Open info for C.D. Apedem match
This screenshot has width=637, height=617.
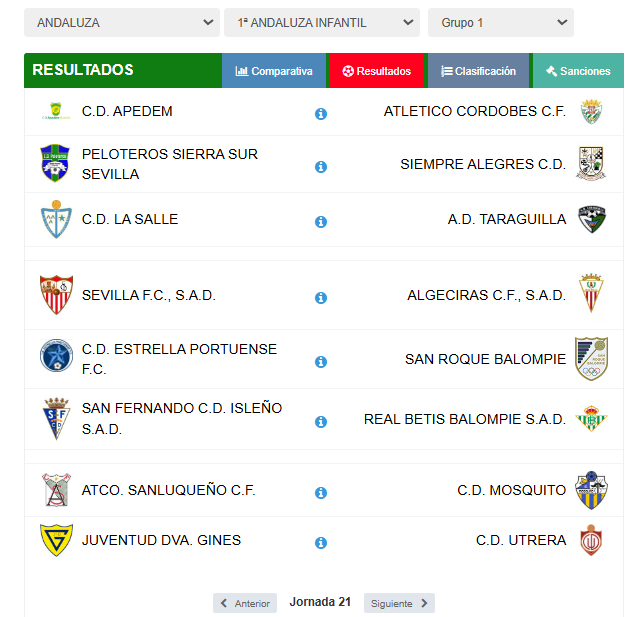(321, 114)
